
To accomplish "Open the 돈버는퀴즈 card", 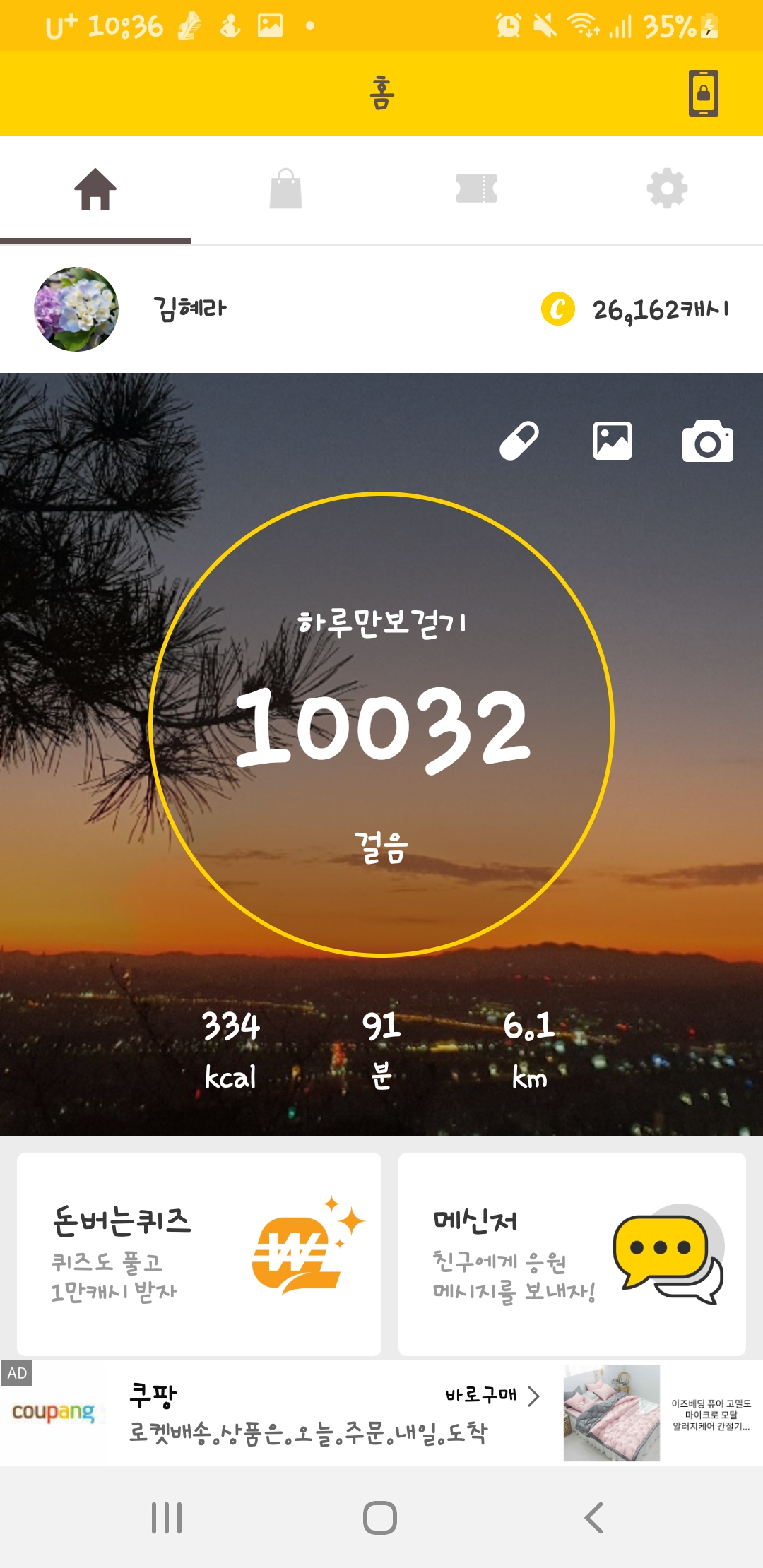I will (199, 1254).
